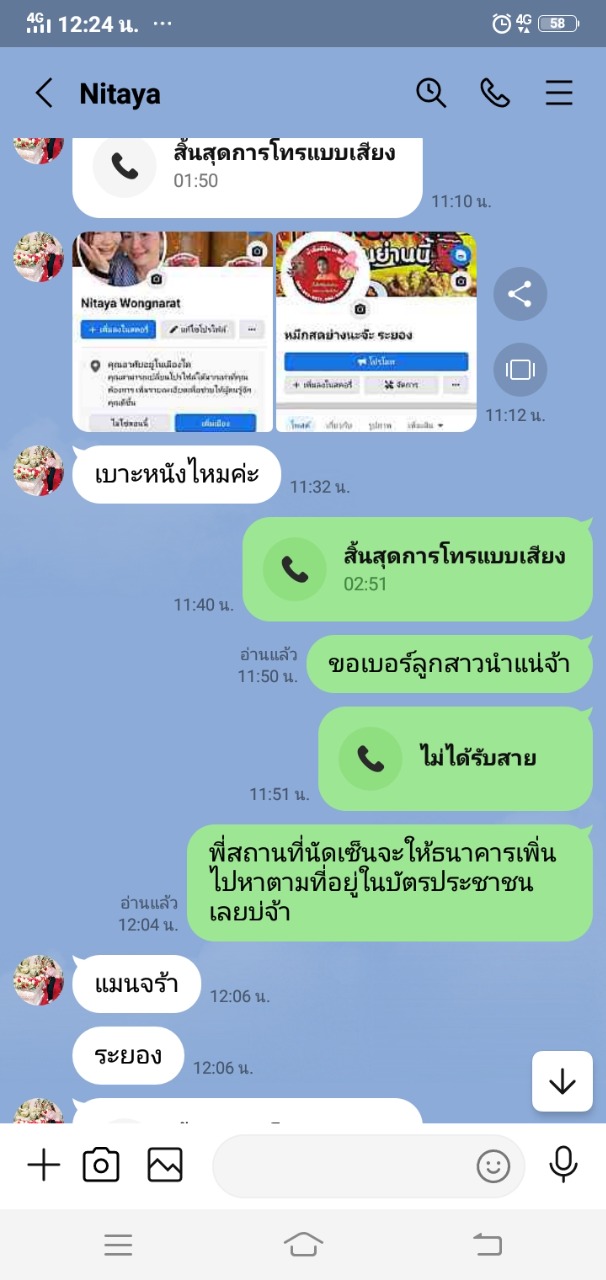
Task: Record a voice message with the microphone
Action: pyautogui.click(x=563, y=1165)
